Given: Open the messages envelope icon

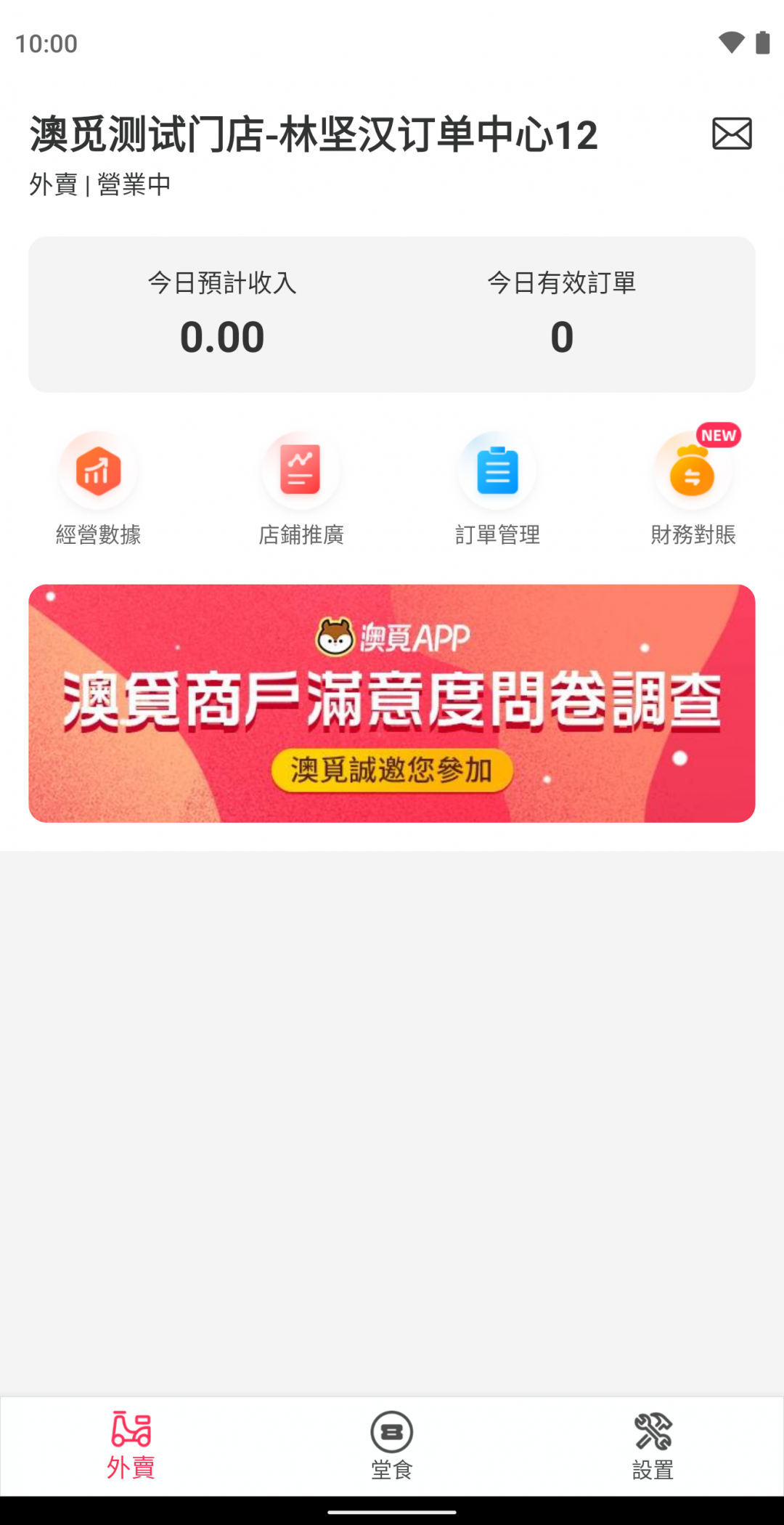Looking at the screenshot, I should point(731,134).
